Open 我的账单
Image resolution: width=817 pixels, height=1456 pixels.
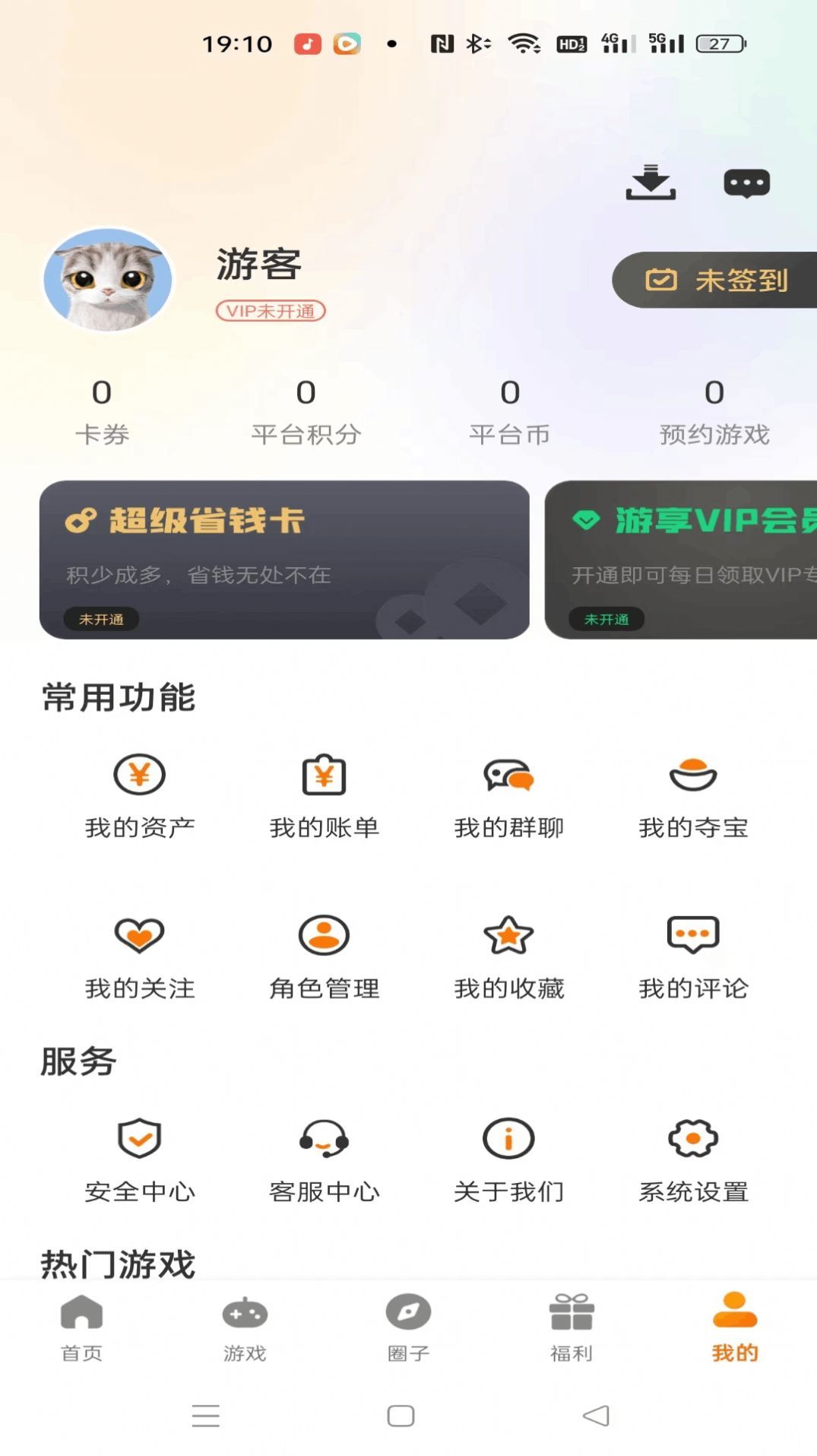coord(325,795)
